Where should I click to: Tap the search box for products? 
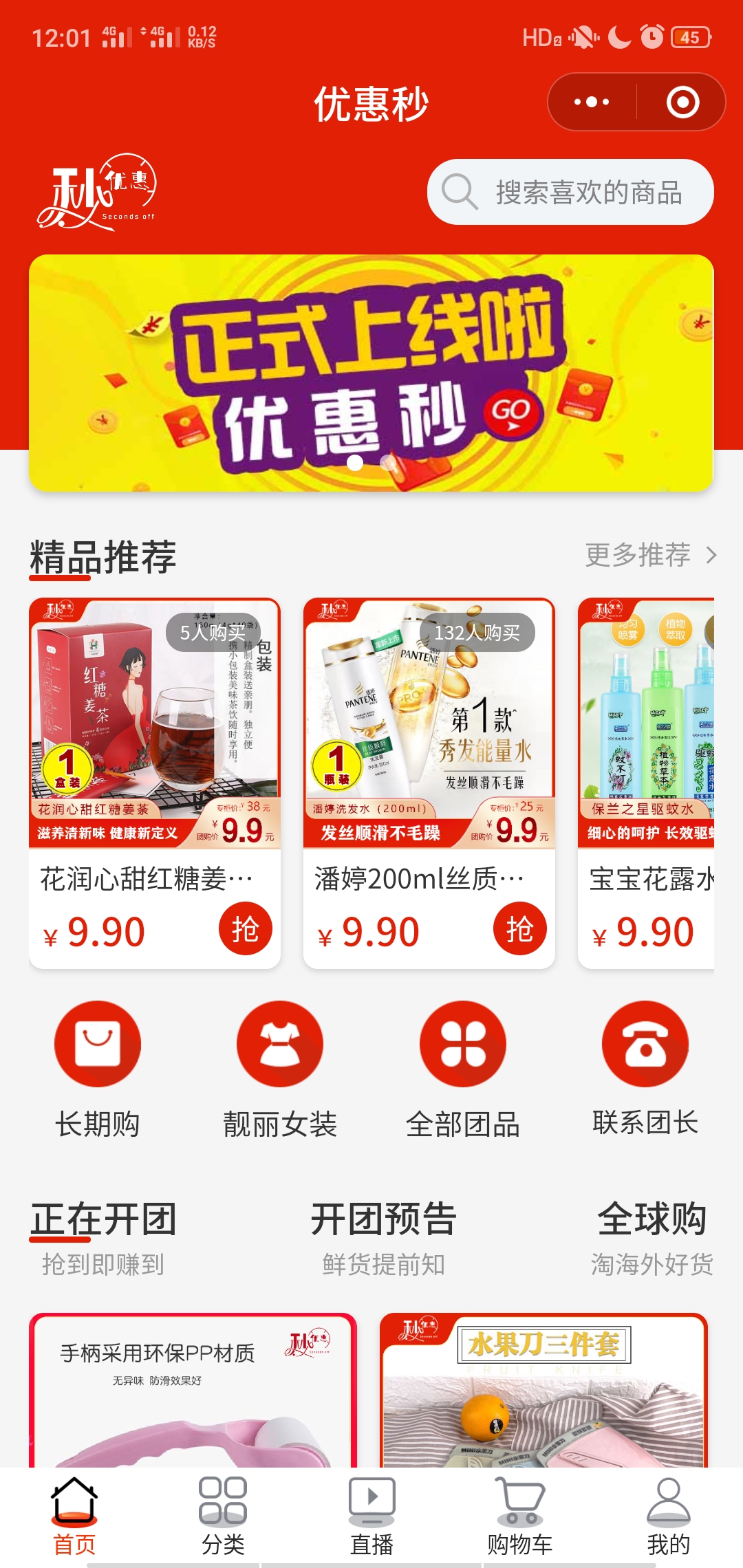point(570,192)
